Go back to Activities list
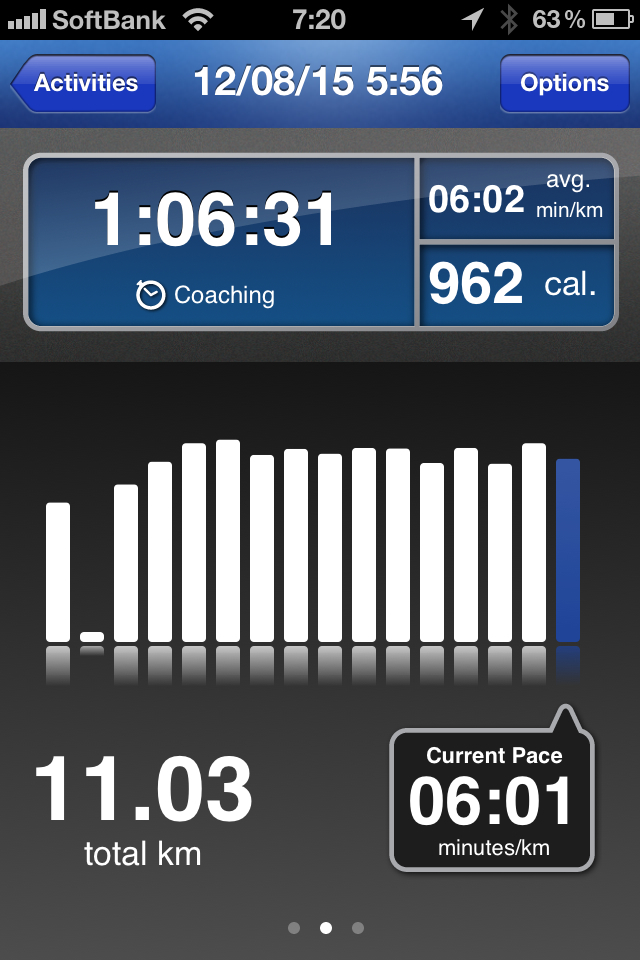This screenshot has width=640, height=960. [85, 83]
